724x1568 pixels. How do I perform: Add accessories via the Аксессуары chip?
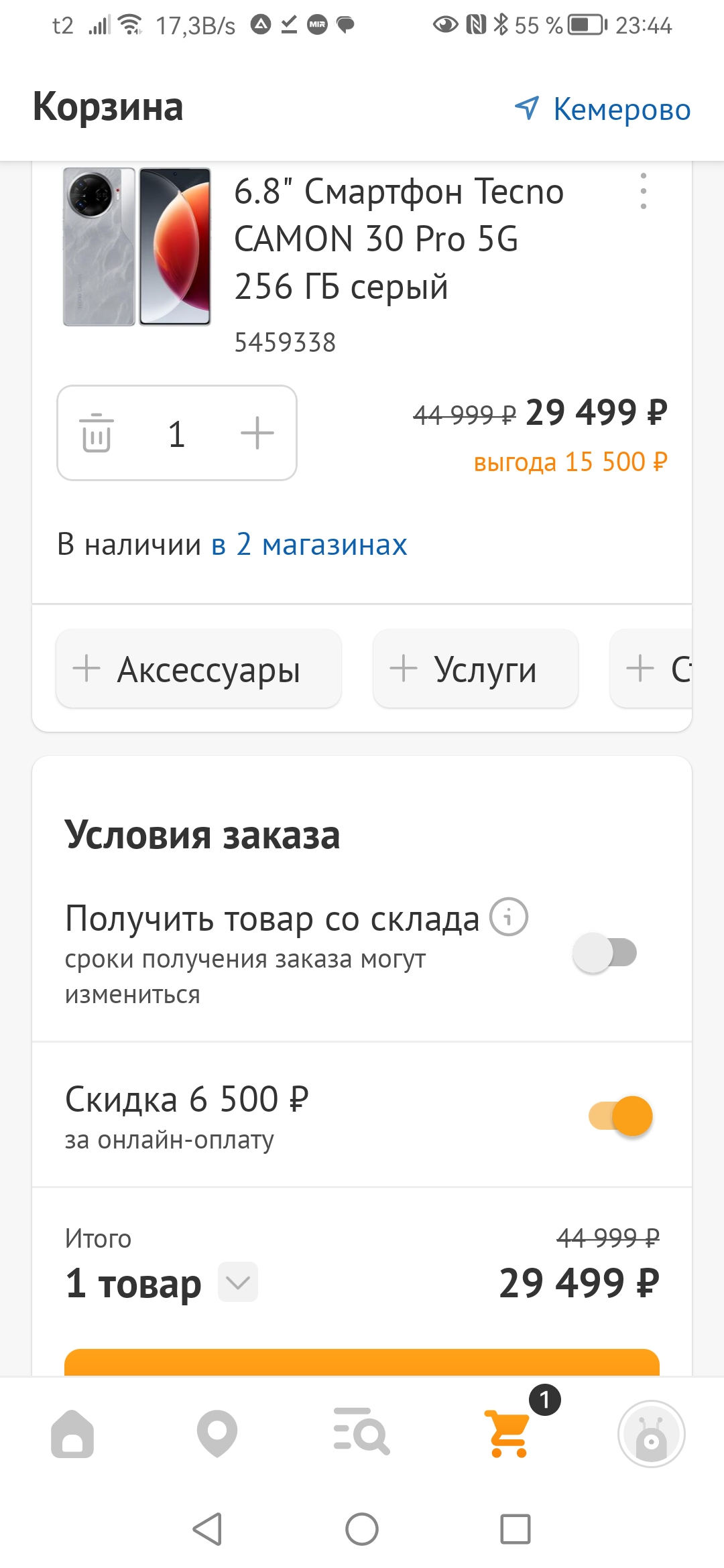pos(198,669)
